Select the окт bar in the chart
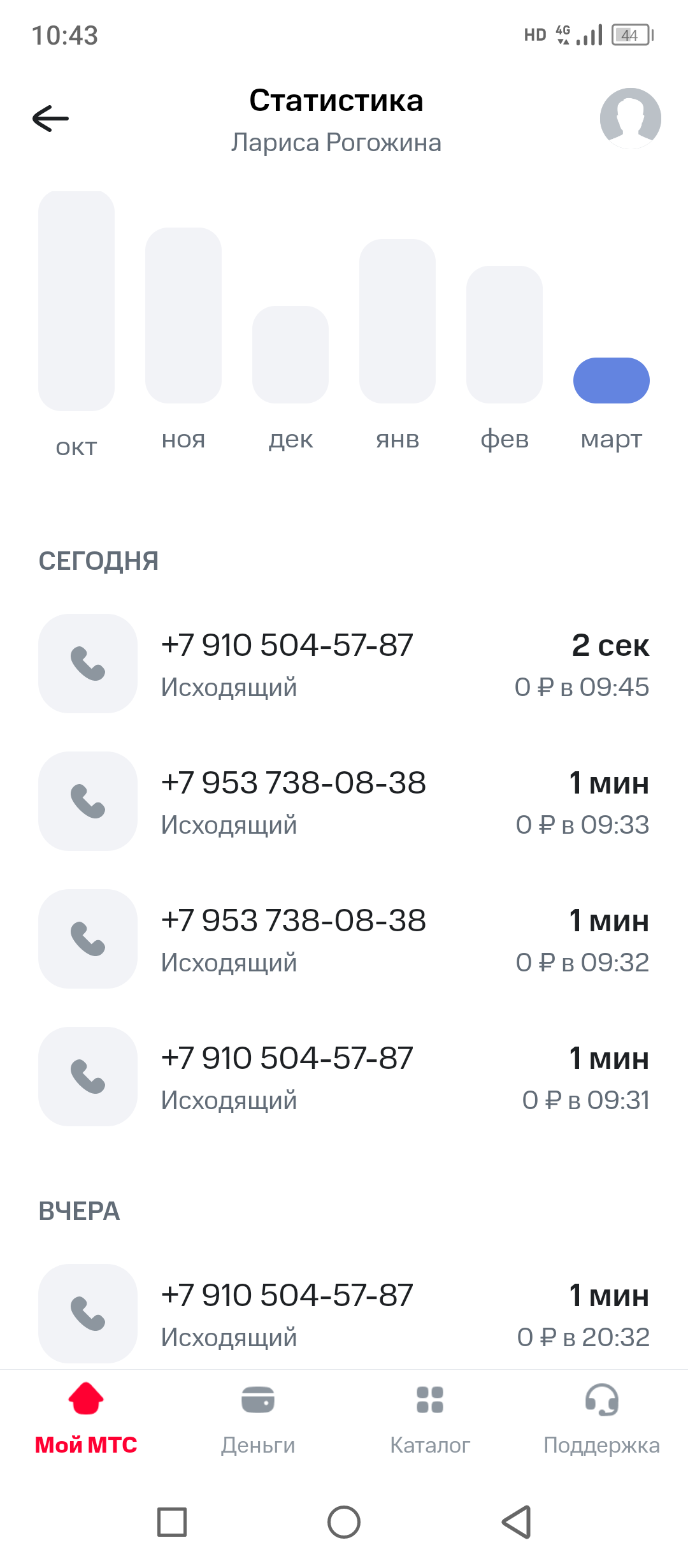 [x=76, y=301]
